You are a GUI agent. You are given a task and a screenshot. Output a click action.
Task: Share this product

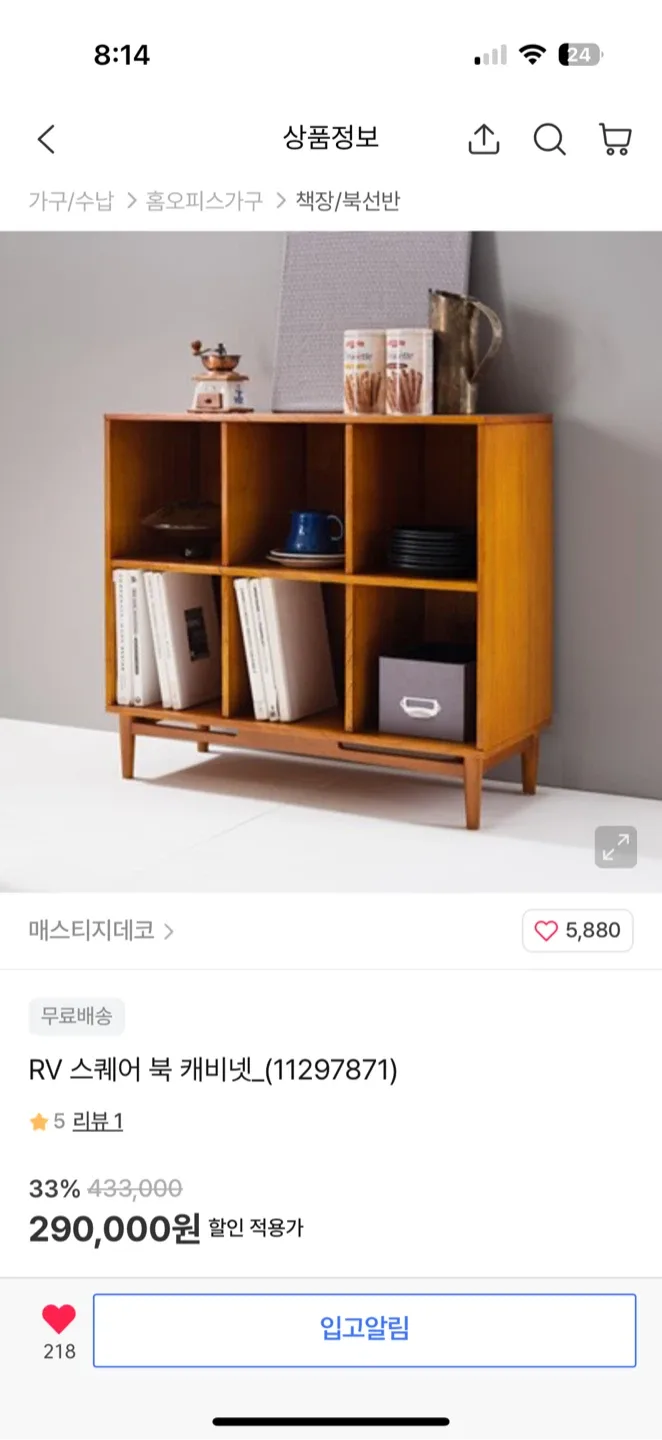484,139
